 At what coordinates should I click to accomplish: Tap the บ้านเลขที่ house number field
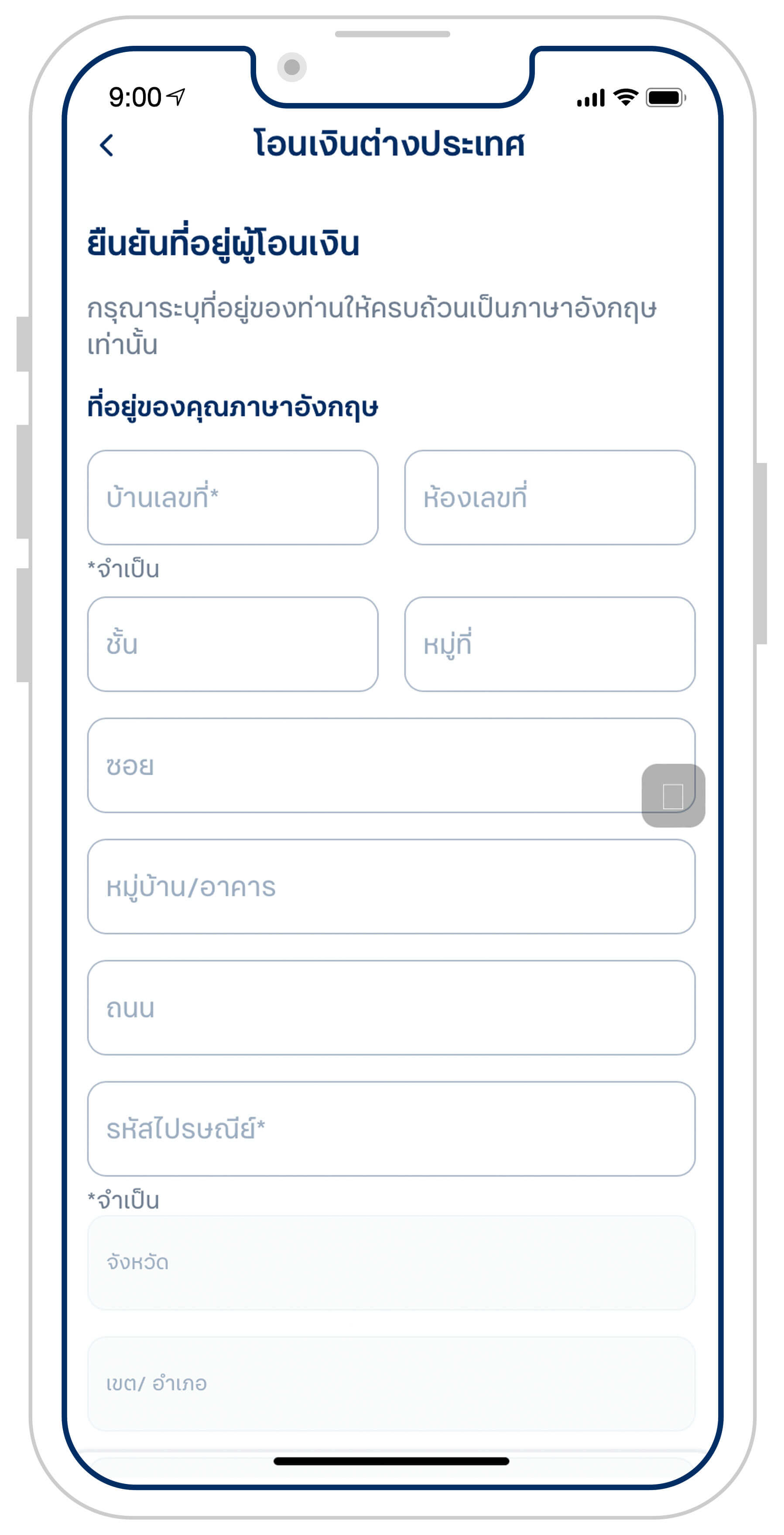click(233, 498)
